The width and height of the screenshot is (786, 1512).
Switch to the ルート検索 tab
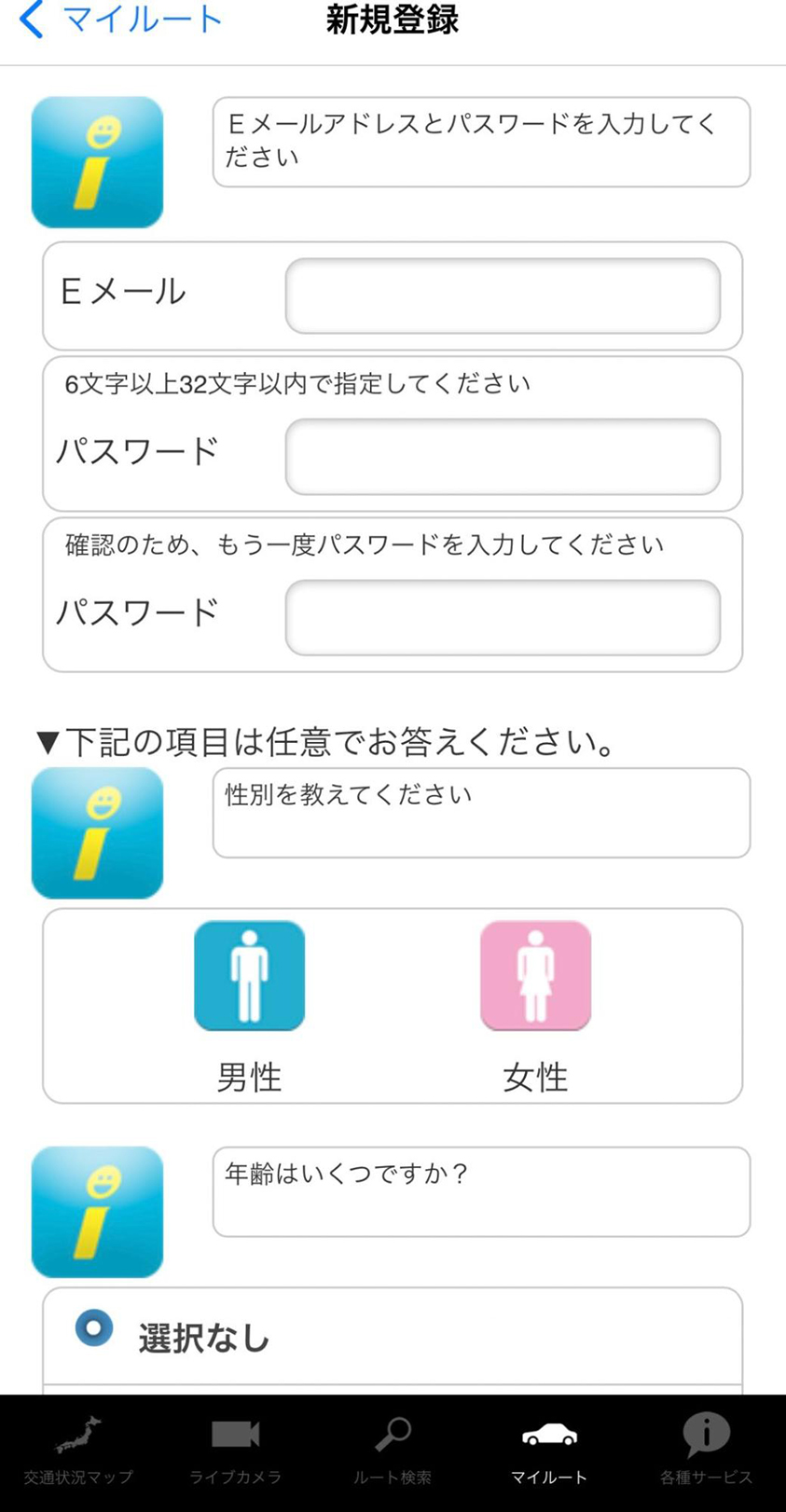click(393, 1451)
